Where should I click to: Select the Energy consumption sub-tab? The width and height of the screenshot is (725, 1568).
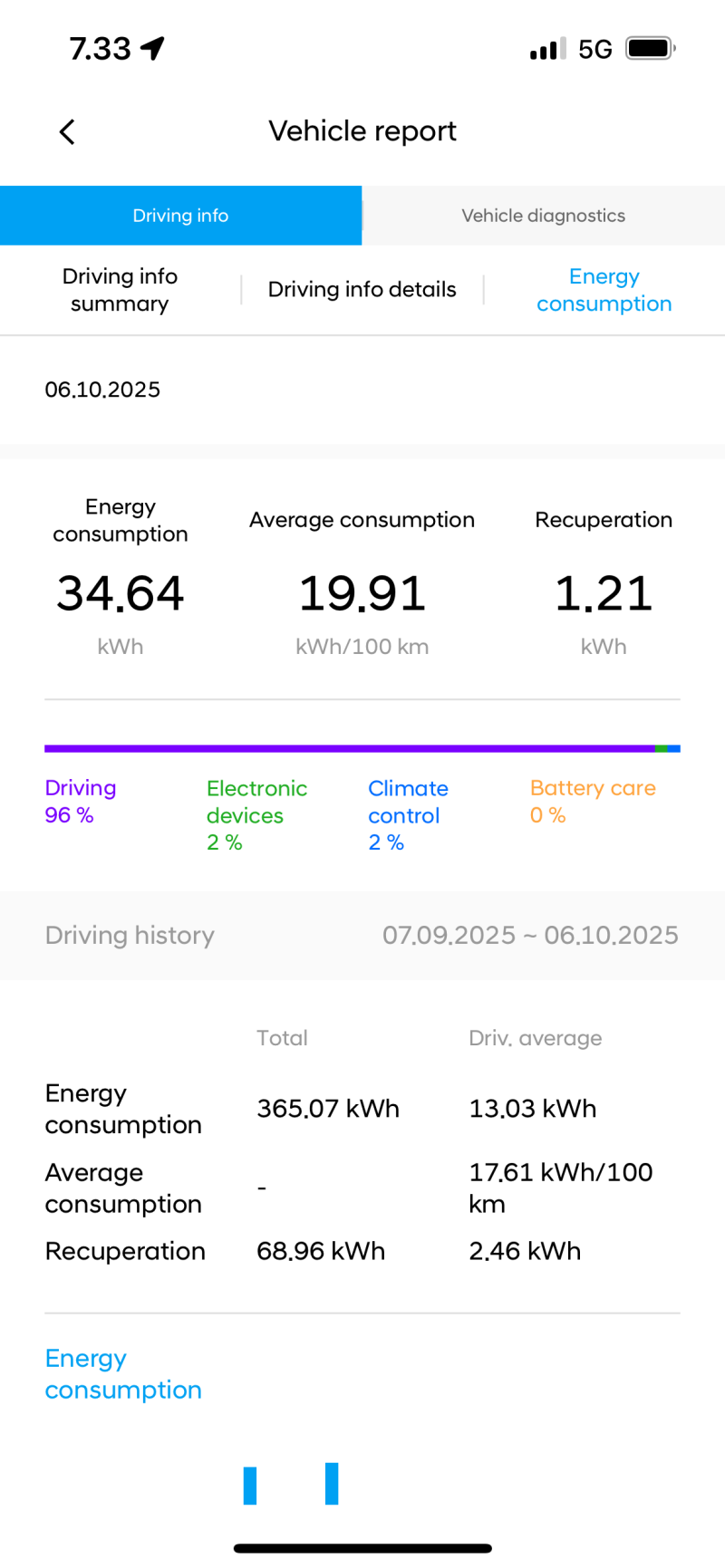click(x=604, y=290)
